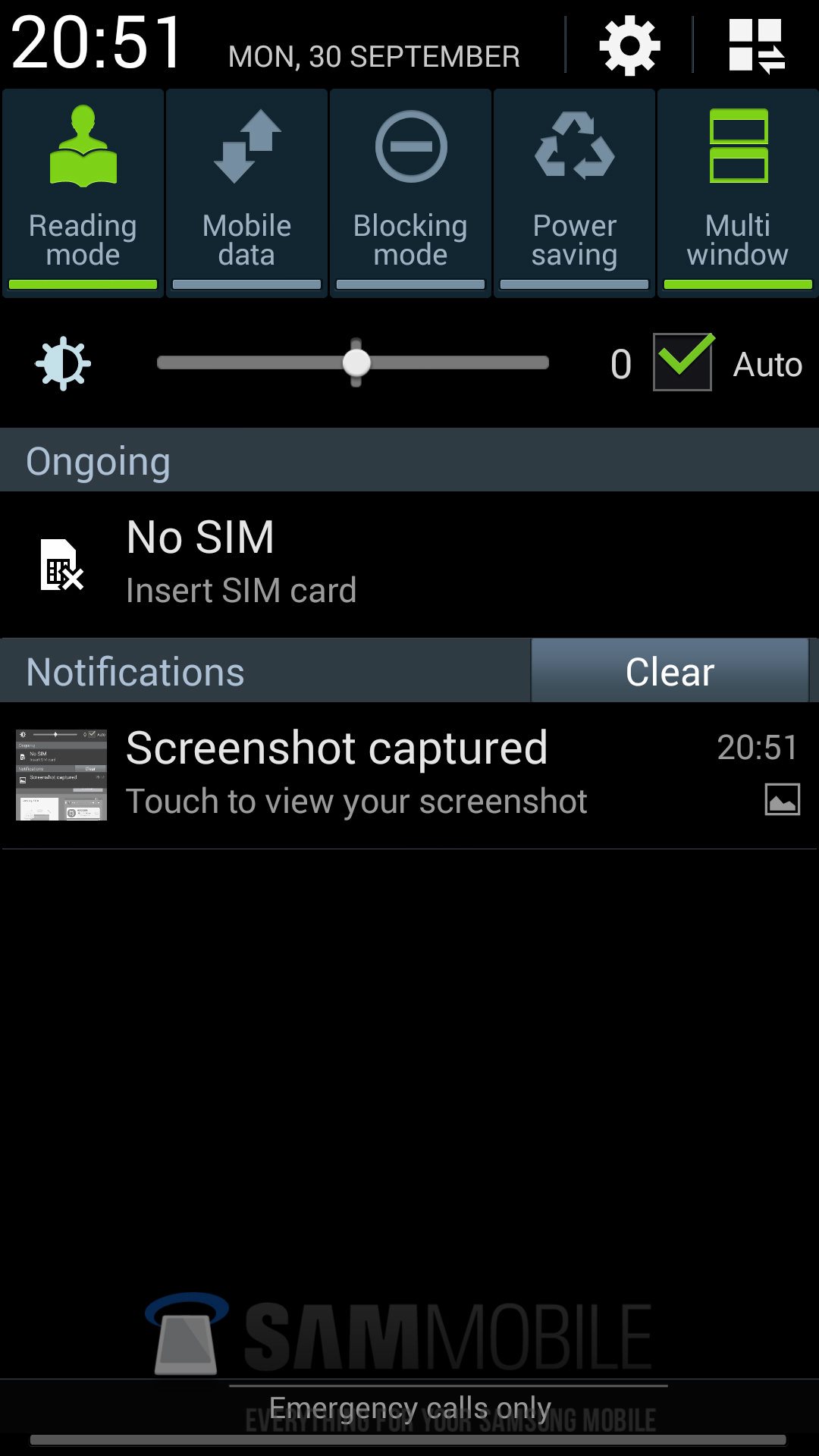Enable Power saving
The width and height of the screenshot is (819, 1456).
point(574,193)
